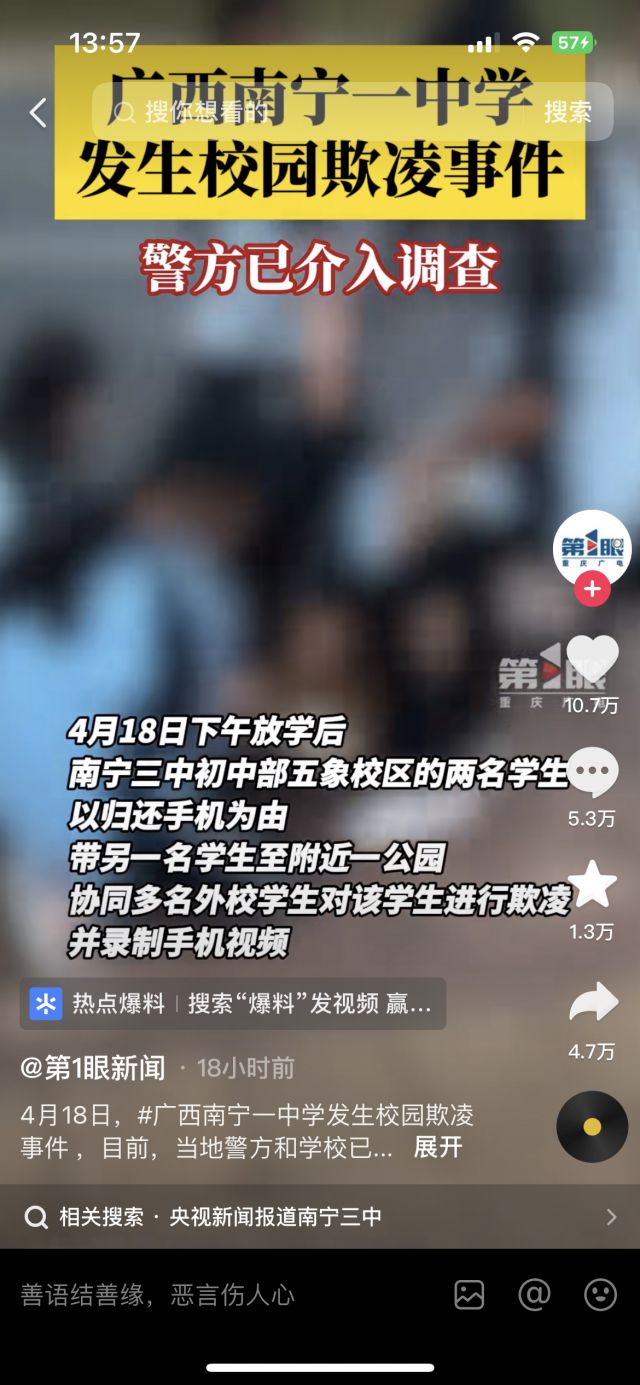Image resolution: width=640 pixels, height=1385 pixels.
Task: Open the @第1眼新闻 profile name
Action: tap(93, 1068)
